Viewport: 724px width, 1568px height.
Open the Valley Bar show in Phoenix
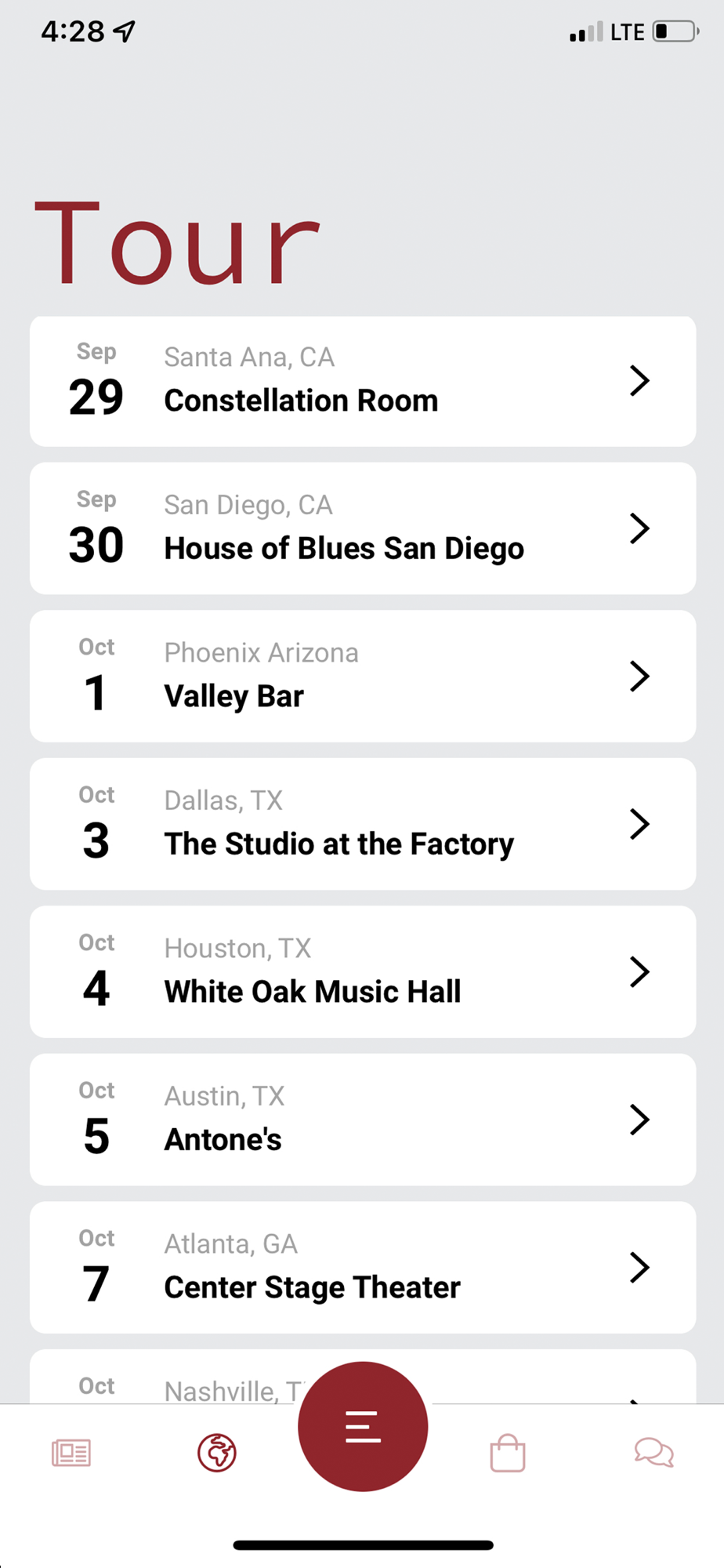coord(362,676)
